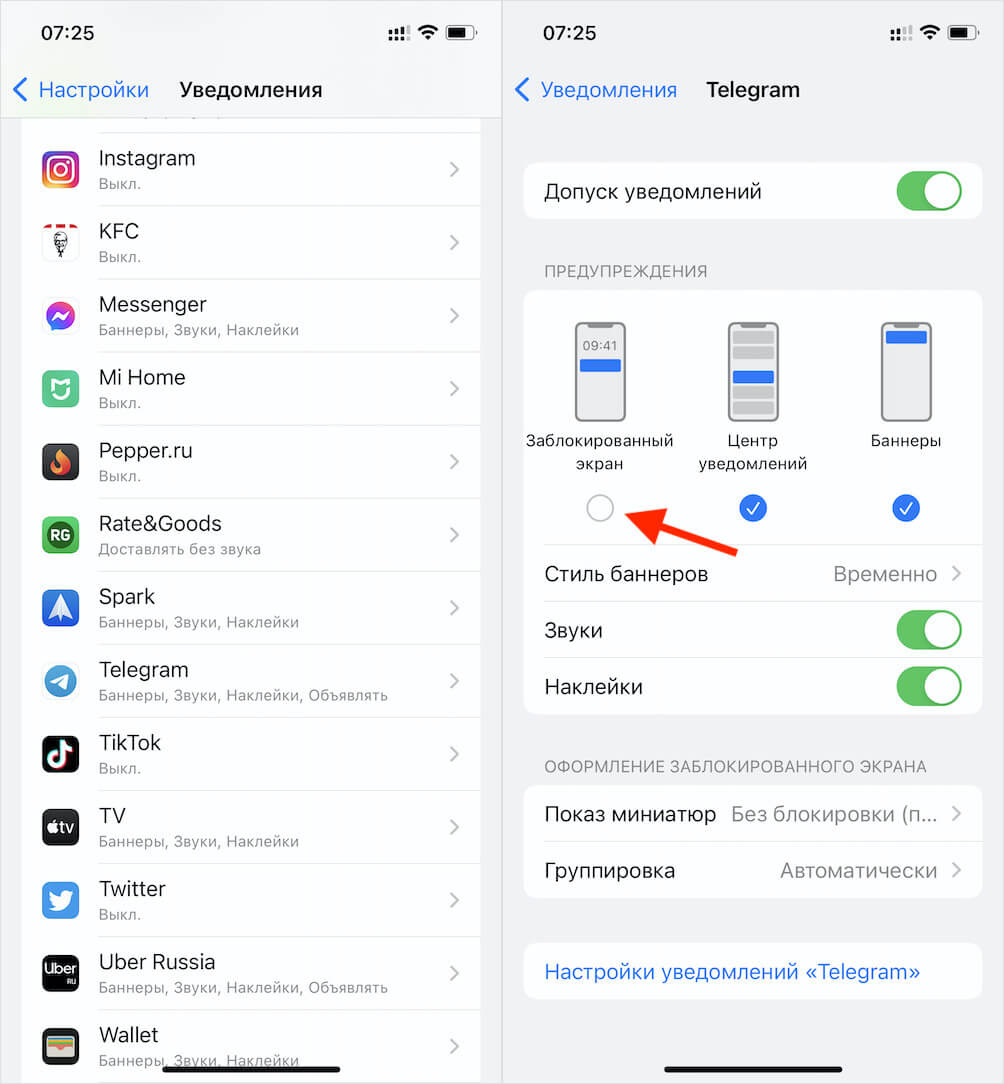Open Messenger notification settings

pyautogui.click(x=250, y=315)
